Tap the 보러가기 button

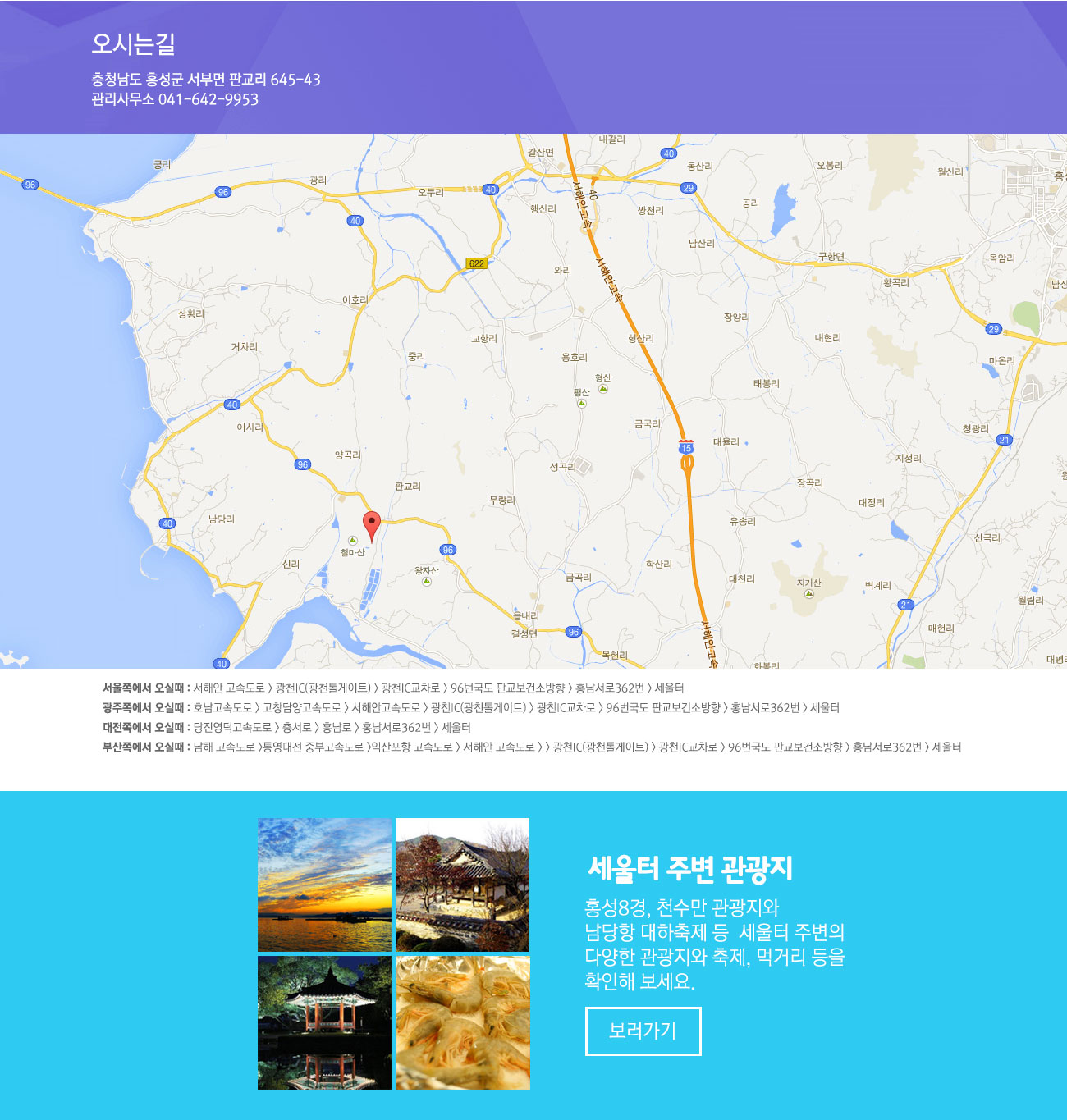pyautogui.click(x=643, y=1031)
